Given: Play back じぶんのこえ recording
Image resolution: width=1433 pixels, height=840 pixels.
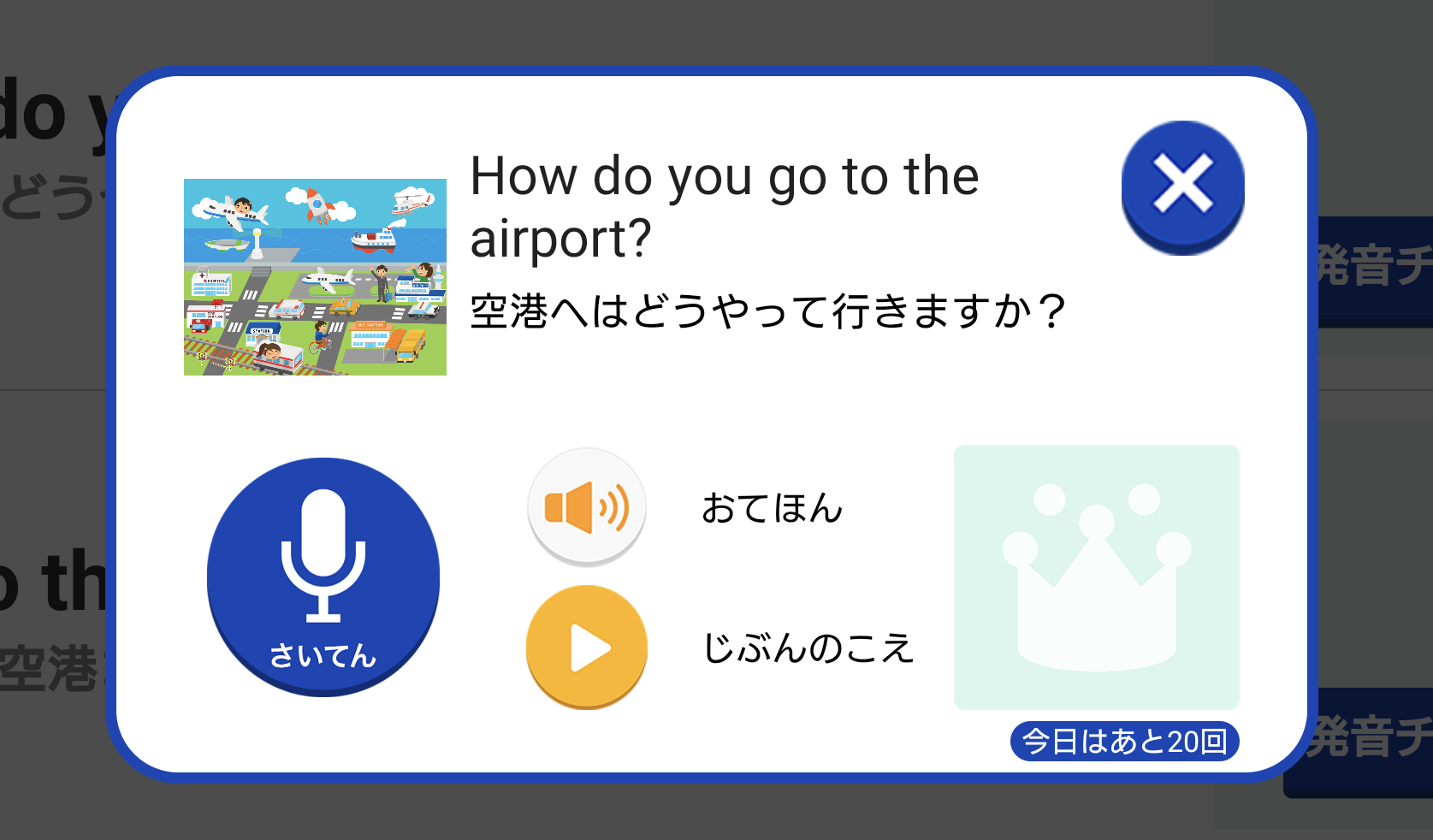Looking at the screenshot, I should (x=587, y=647).
